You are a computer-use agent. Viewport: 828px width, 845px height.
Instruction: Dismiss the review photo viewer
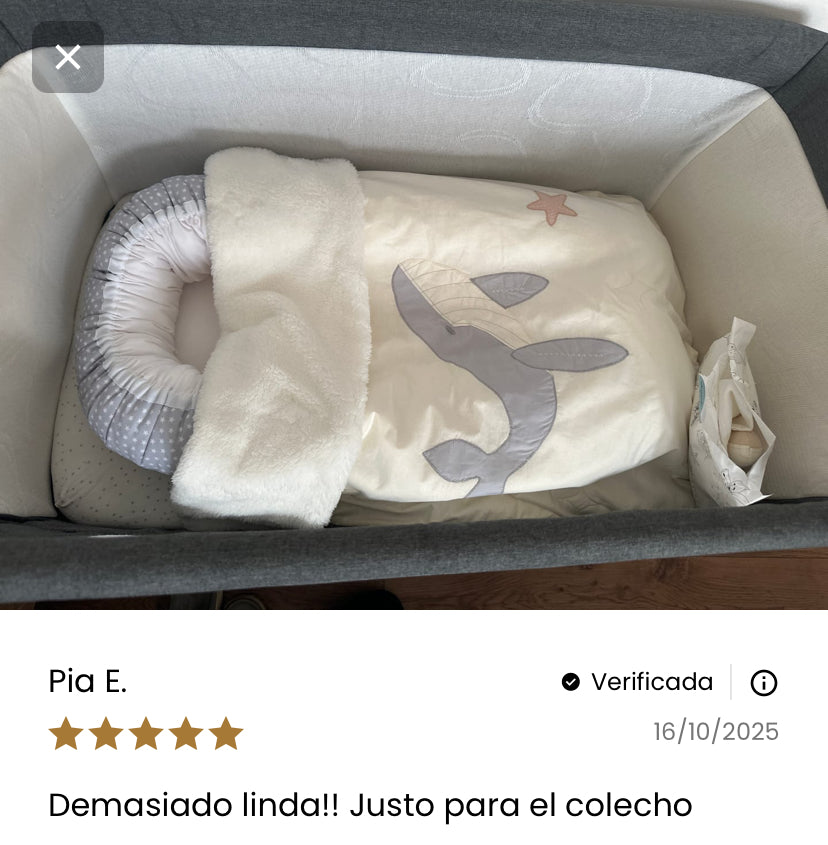69,58
